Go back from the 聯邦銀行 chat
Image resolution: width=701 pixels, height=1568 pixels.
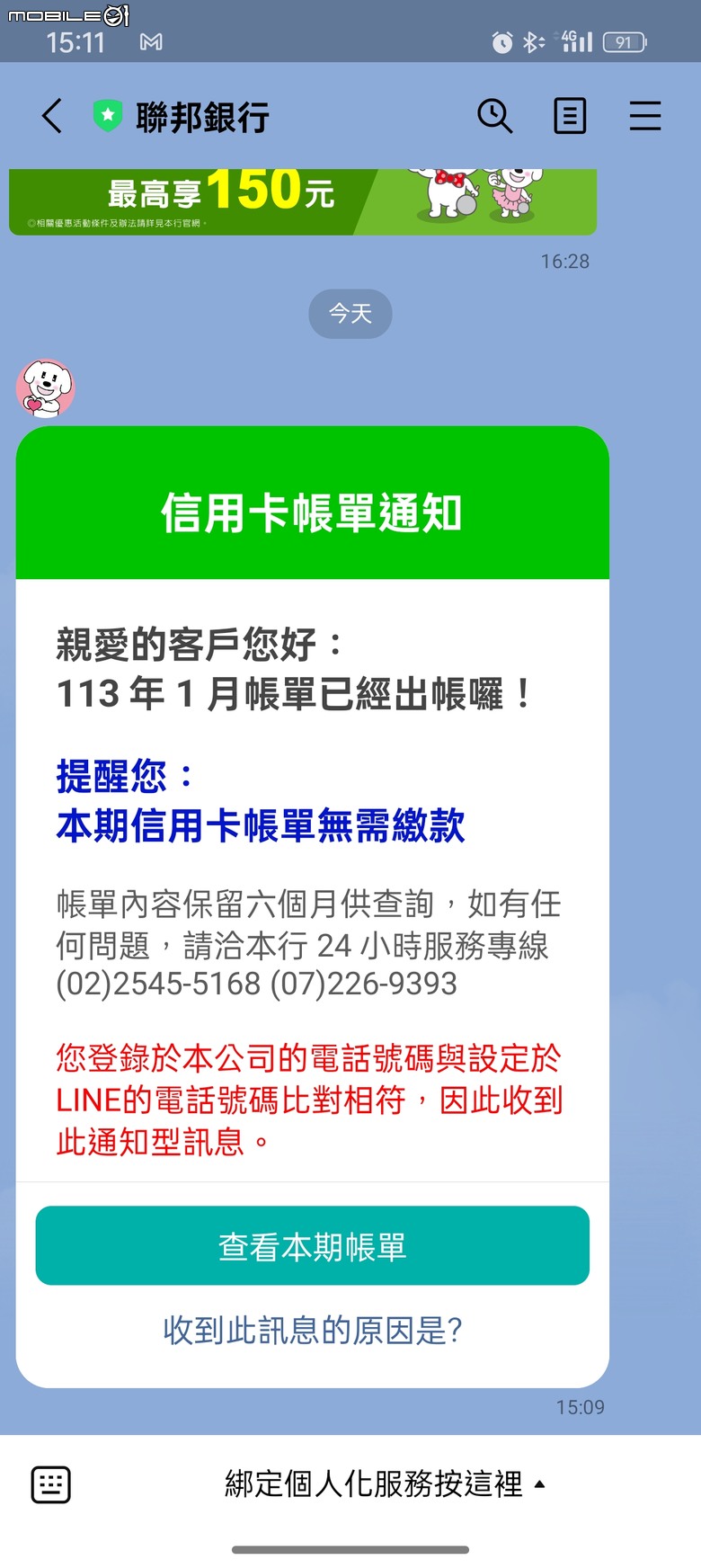tap(52, 116)
